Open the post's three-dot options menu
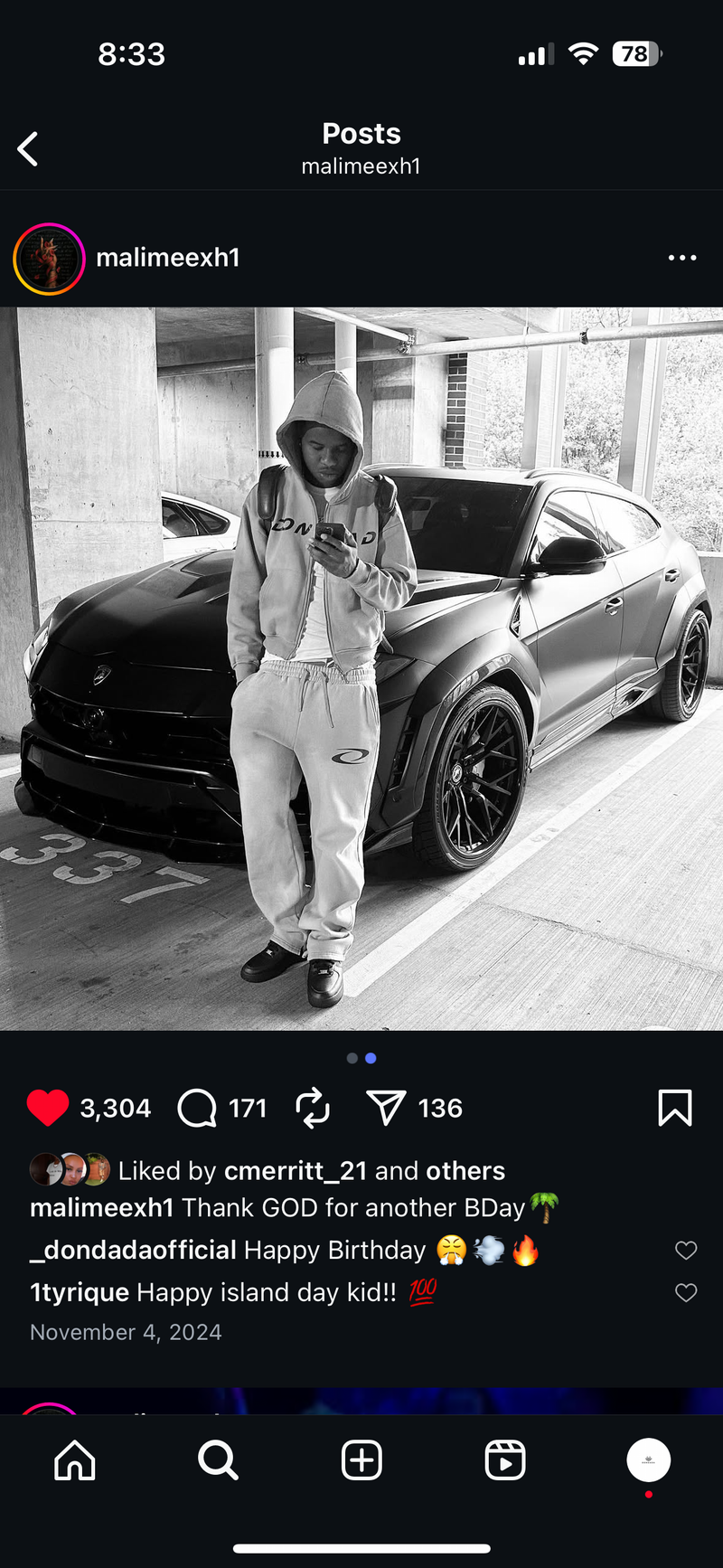This screenshot has height=1568, width=723. (x=681, y=258)
